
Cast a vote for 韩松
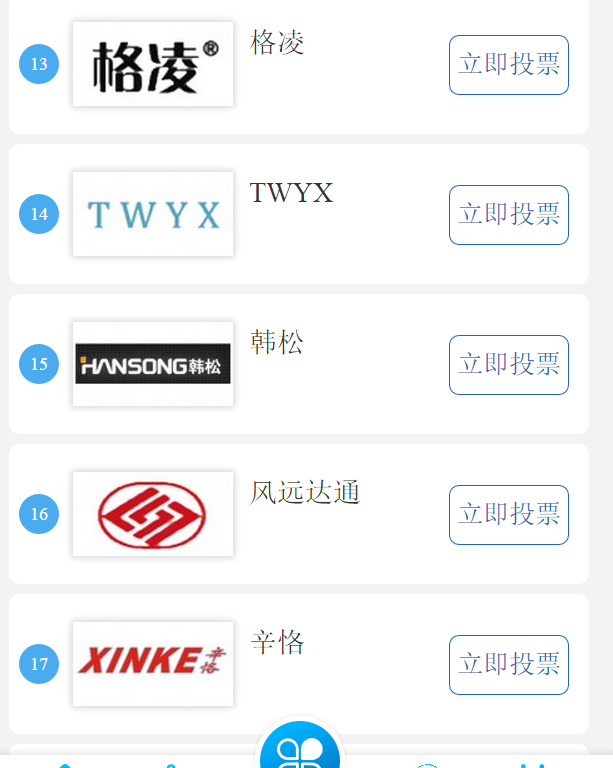coord(508,365)
